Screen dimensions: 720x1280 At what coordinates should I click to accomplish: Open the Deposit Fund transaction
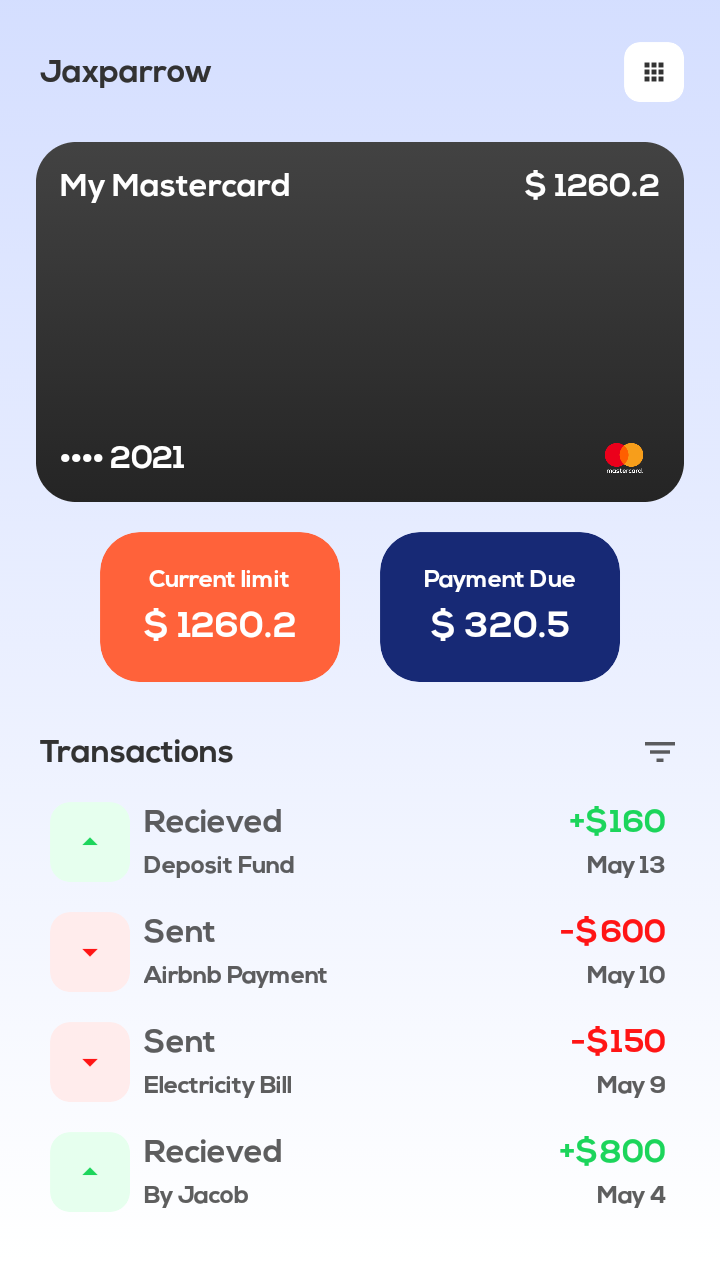coord(358,842)
